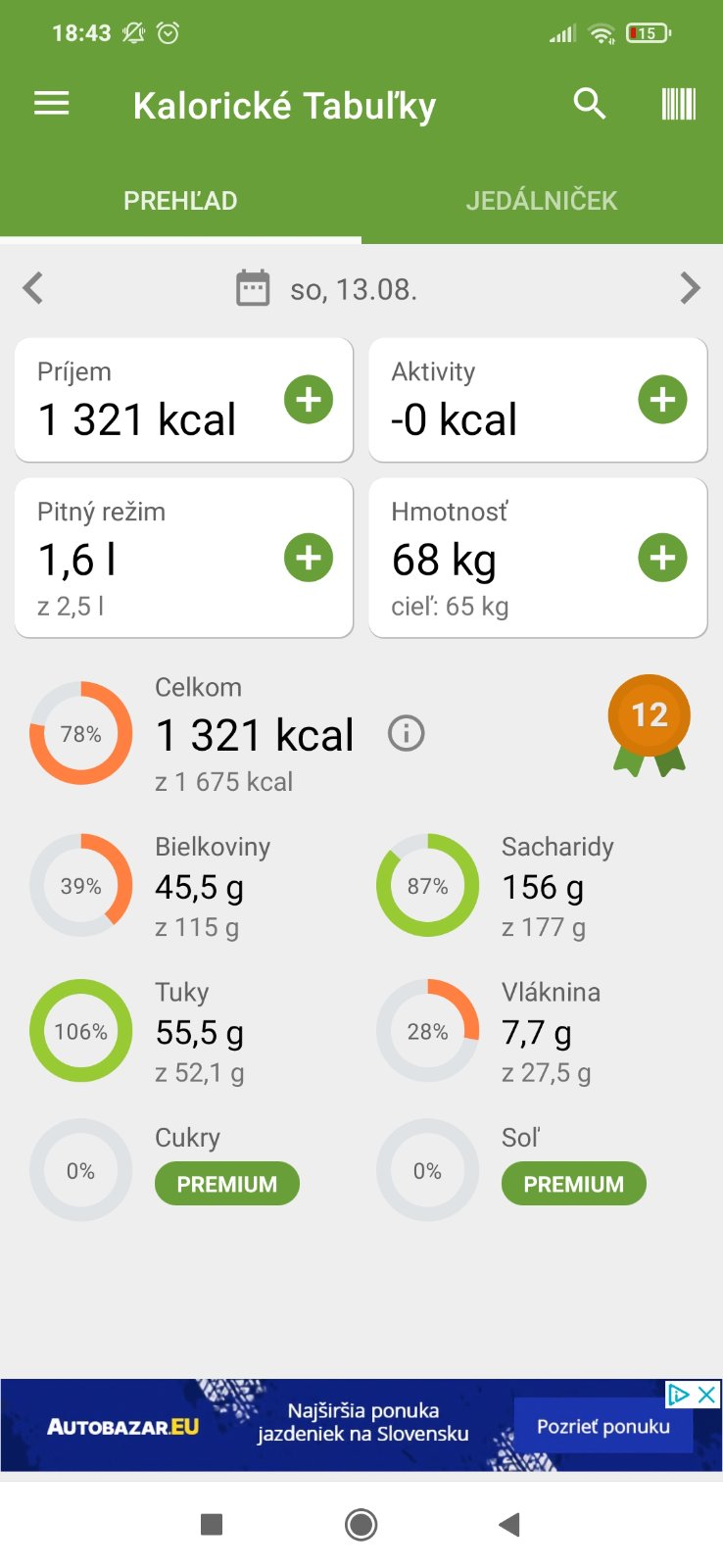Switch to the Jedálniček tab
The height and width of the screenshot is (1568, 723).
click(x=541, y=201)
